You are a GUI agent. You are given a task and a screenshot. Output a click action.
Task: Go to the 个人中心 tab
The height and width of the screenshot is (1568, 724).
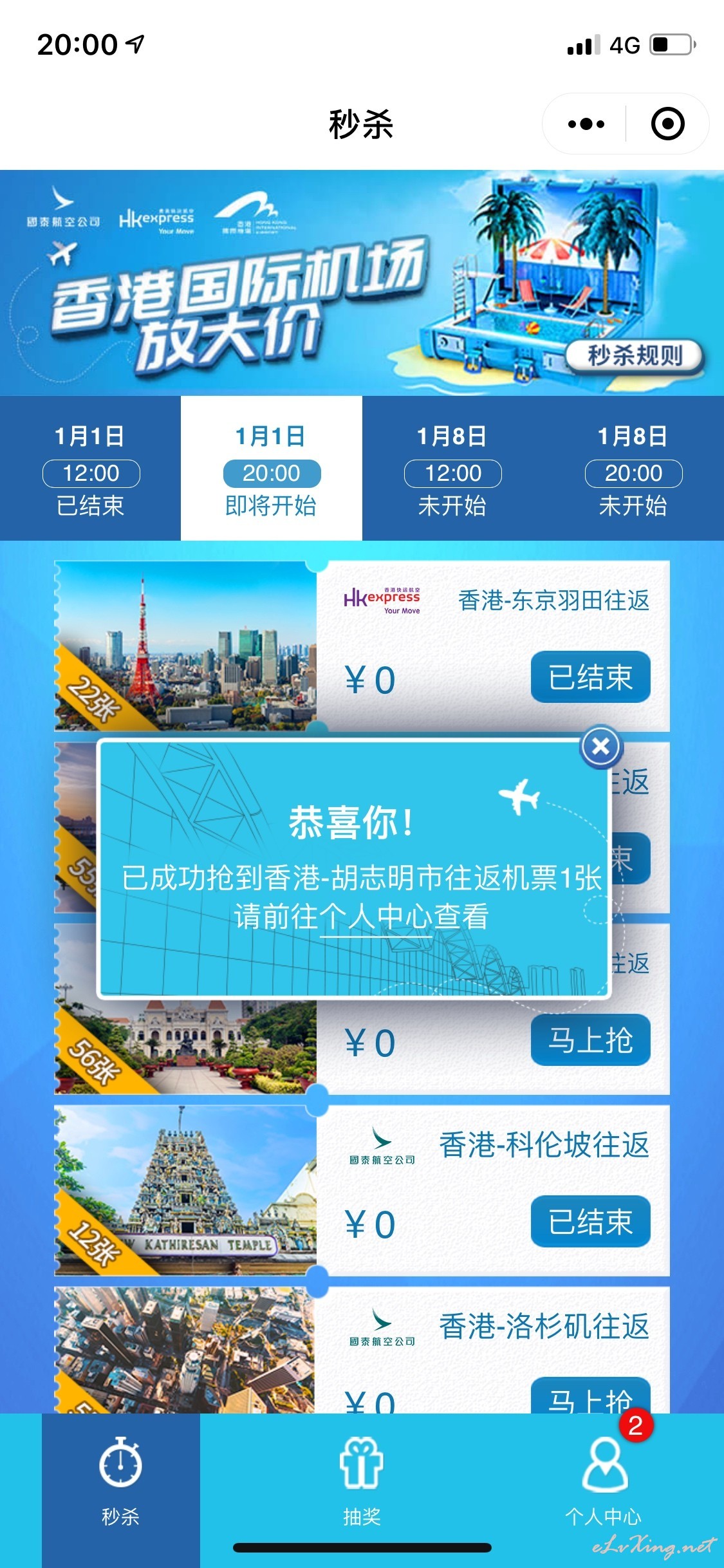(x=604, y=1482)
